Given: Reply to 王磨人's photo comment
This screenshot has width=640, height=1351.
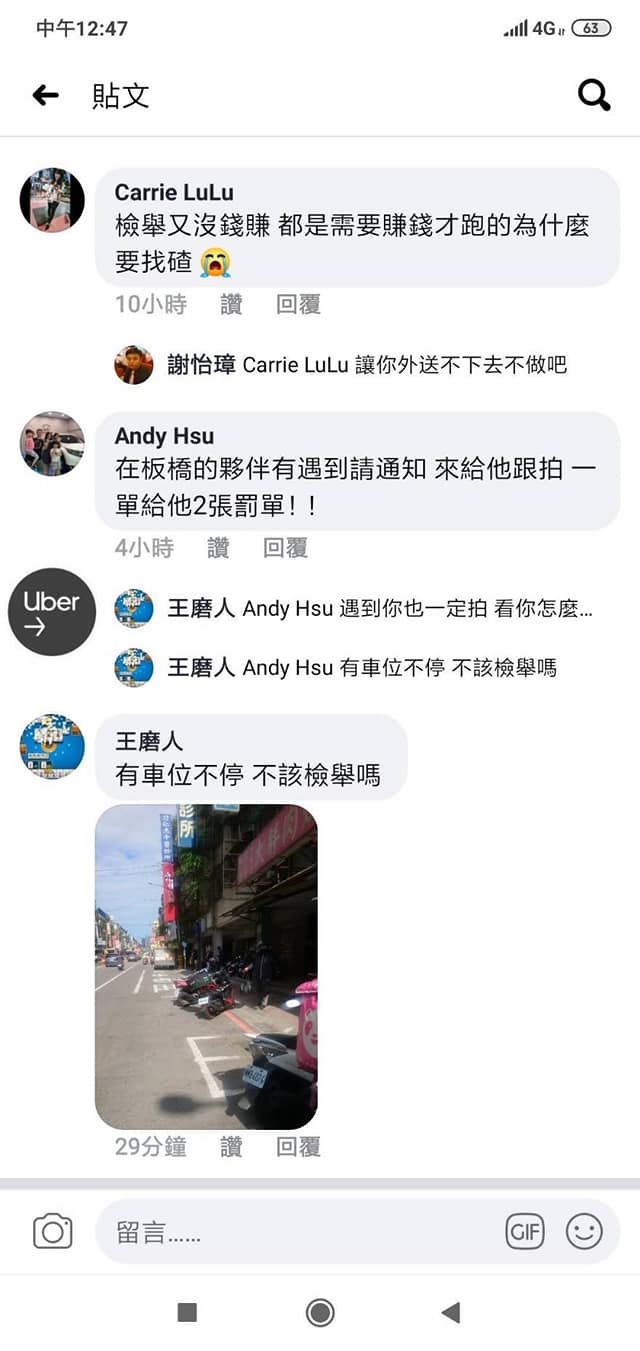Looking at the screenshot, I should pos(298,1147).
